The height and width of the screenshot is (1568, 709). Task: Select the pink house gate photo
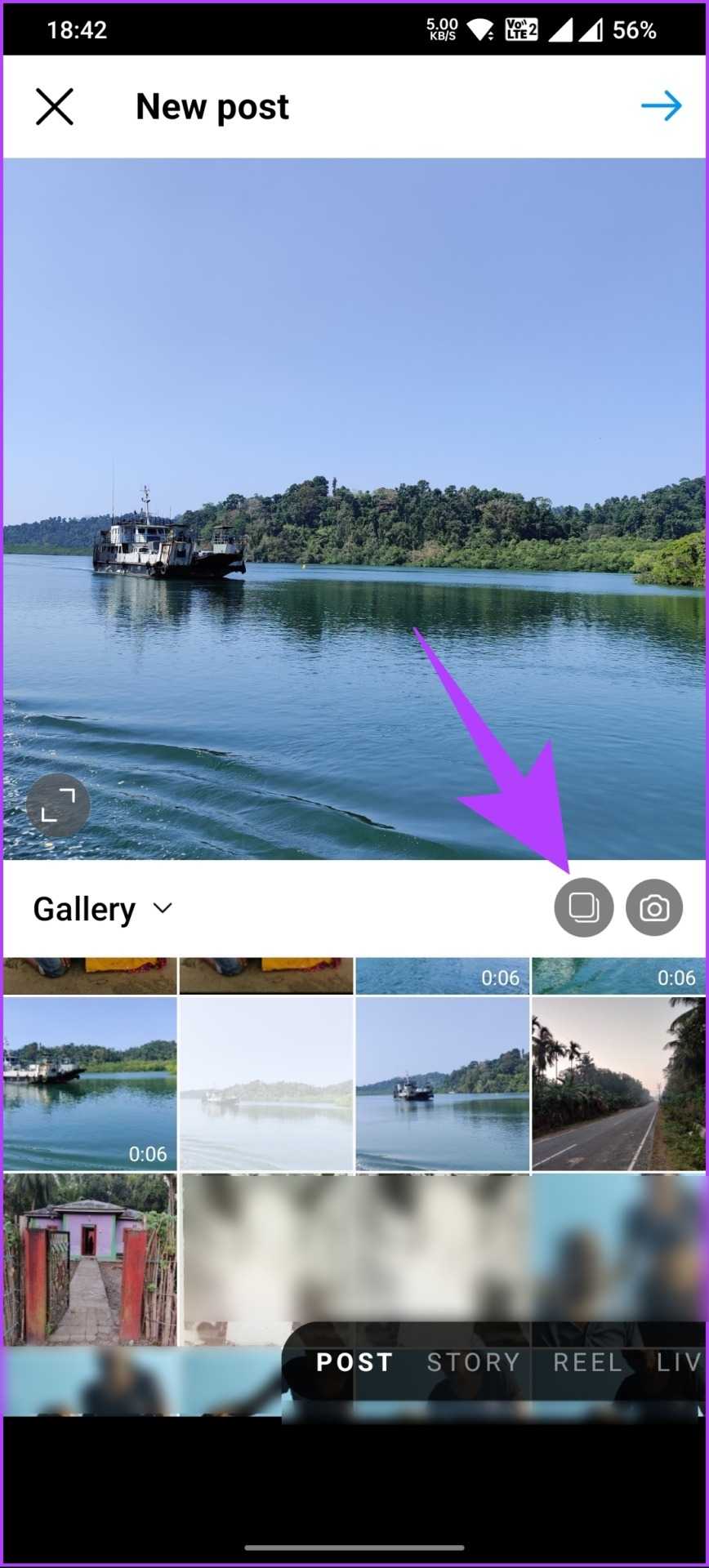click(90, 1259)
